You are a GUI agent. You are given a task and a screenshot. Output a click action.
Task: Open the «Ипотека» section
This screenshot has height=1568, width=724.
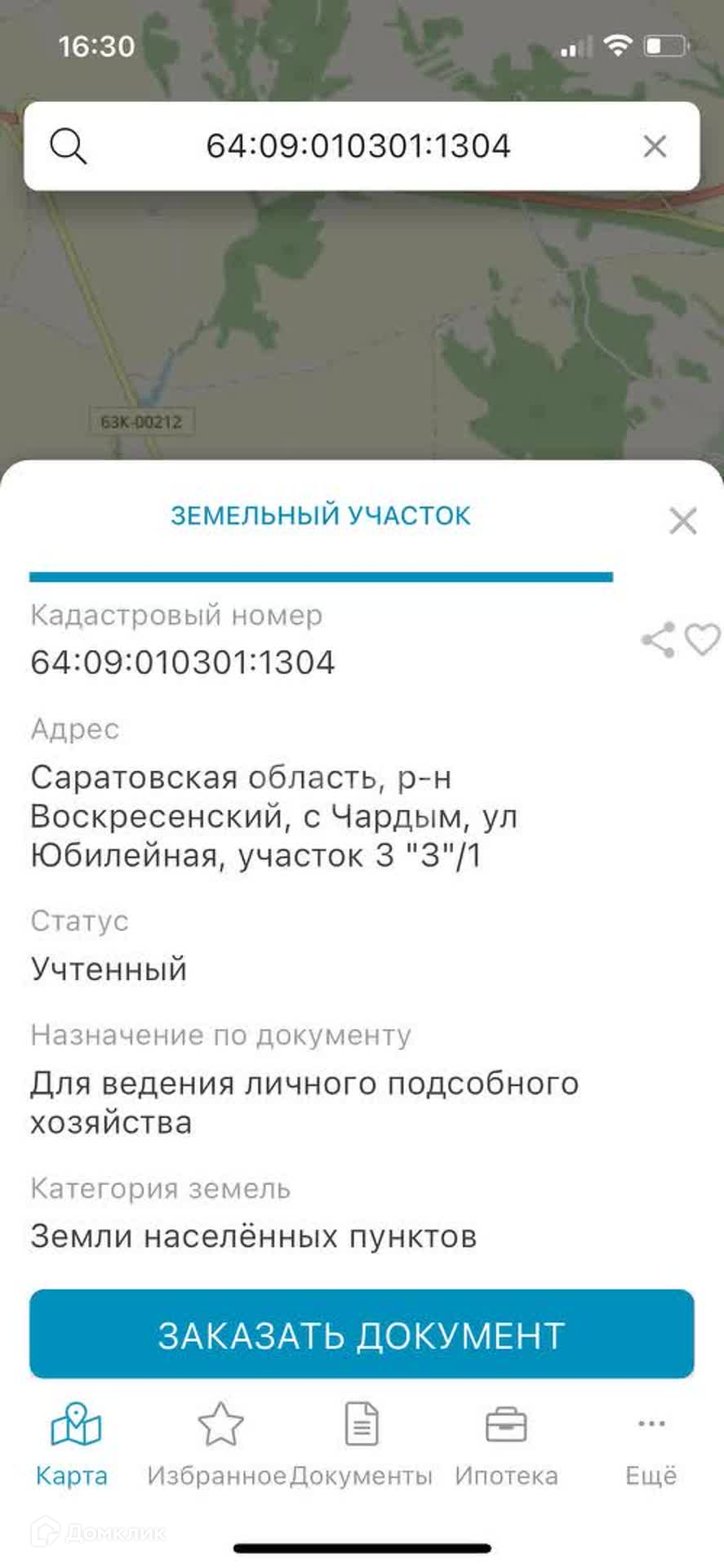click(506, 1444)
